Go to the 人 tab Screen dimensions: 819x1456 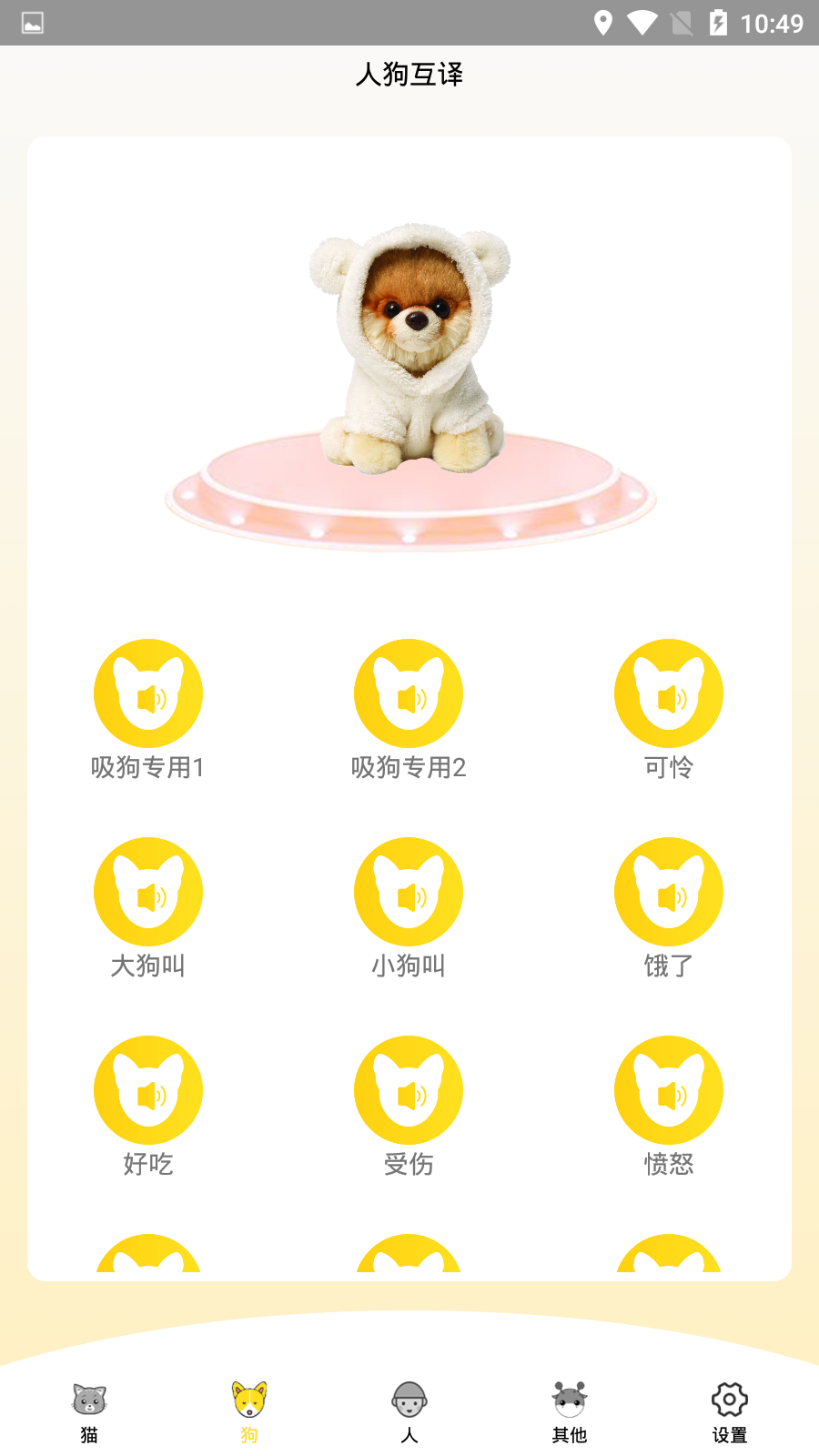click(x=409, y=1411)
